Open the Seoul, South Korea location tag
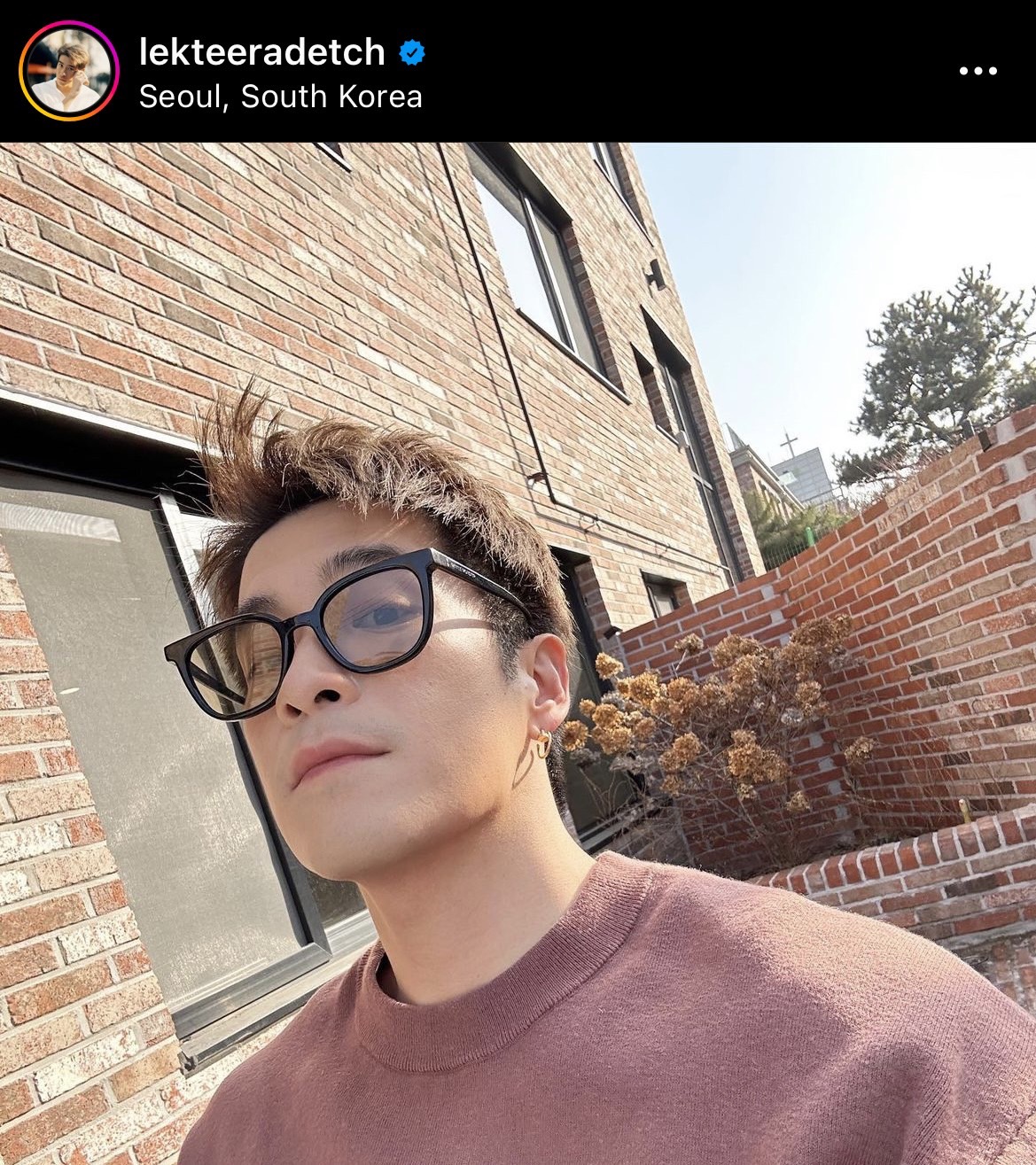This screenshot has width=1036, height=1165. point(280,97)
